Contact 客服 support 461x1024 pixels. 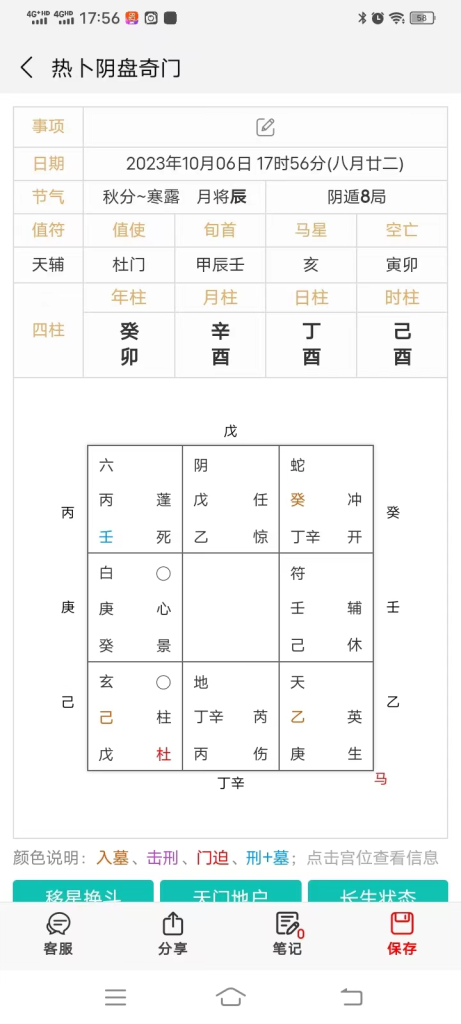click(58, 934)
